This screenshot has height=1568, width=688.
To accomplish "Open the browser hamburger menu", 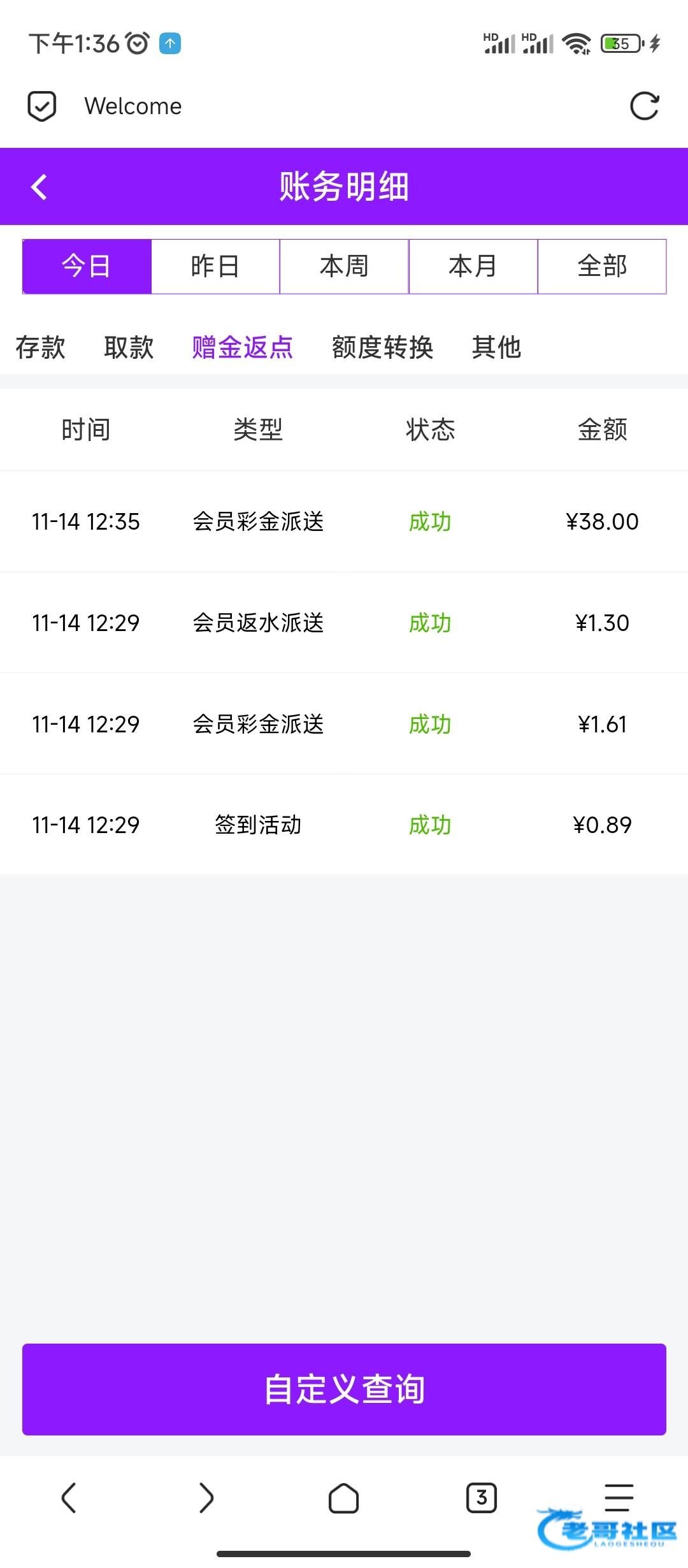I will point(619,1497).
